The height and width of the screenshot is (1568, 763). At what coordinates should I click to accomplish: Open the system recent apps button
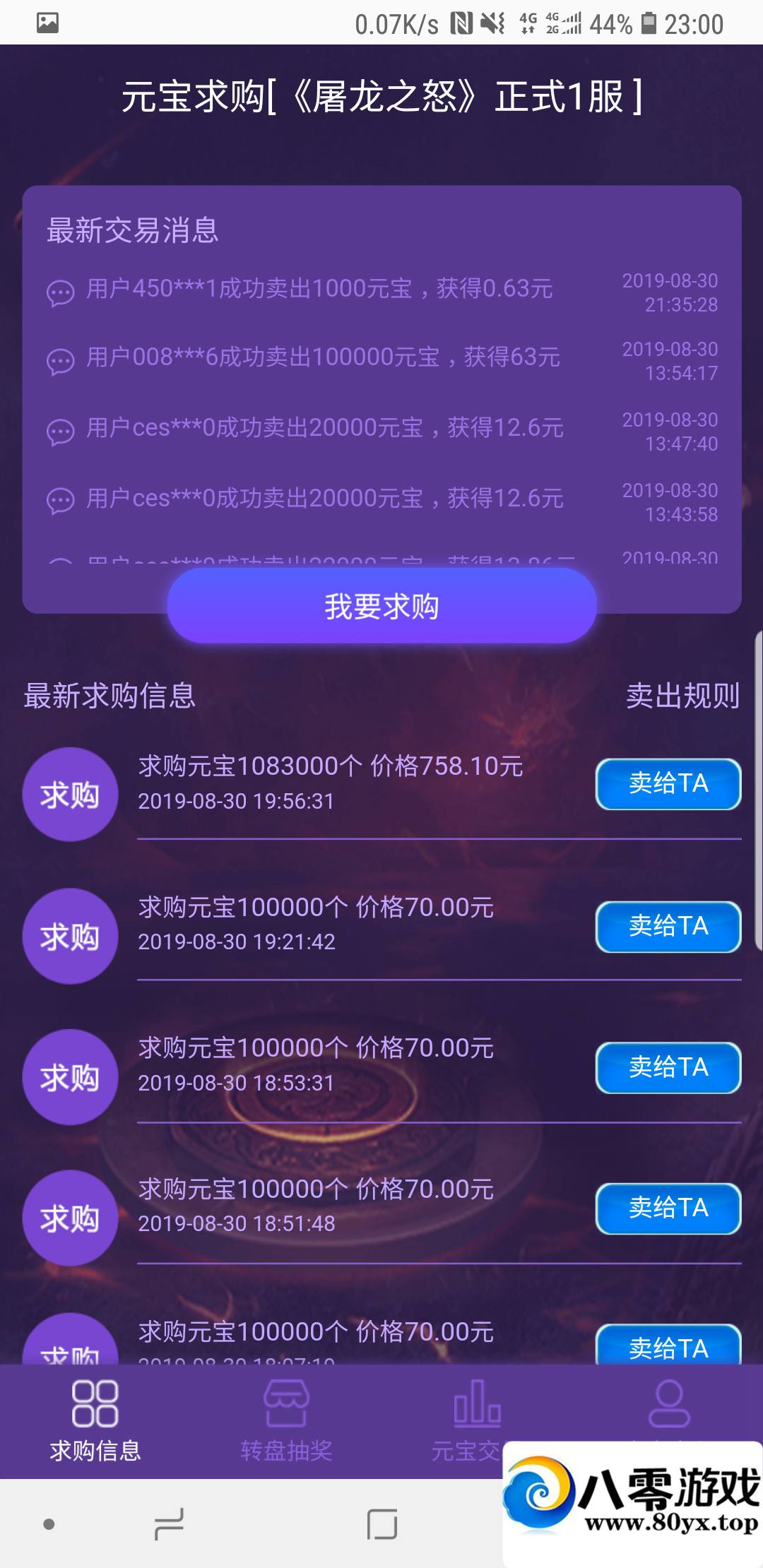[169, 1524]
